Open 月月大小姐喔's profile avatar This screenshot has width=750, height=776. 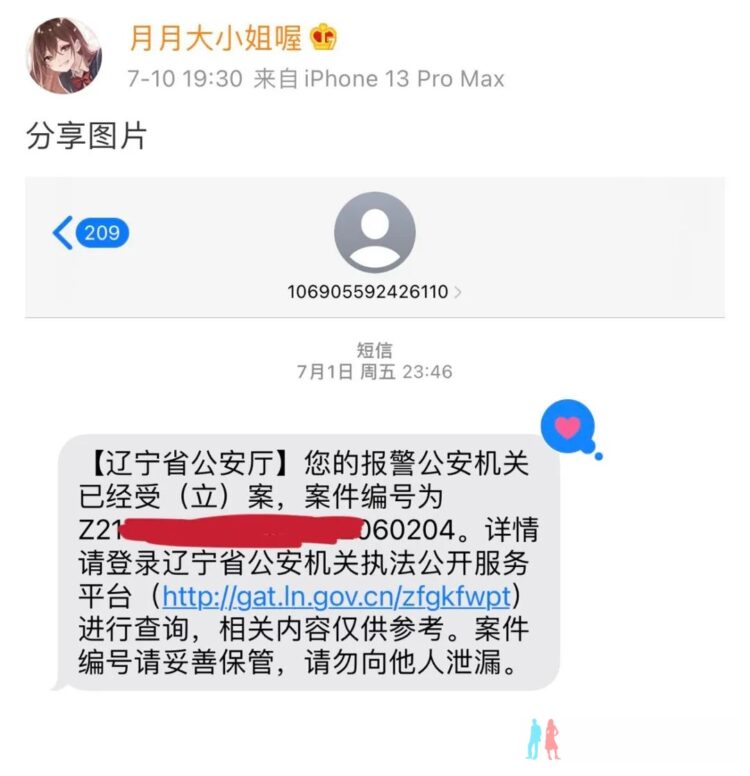(63, 55)
